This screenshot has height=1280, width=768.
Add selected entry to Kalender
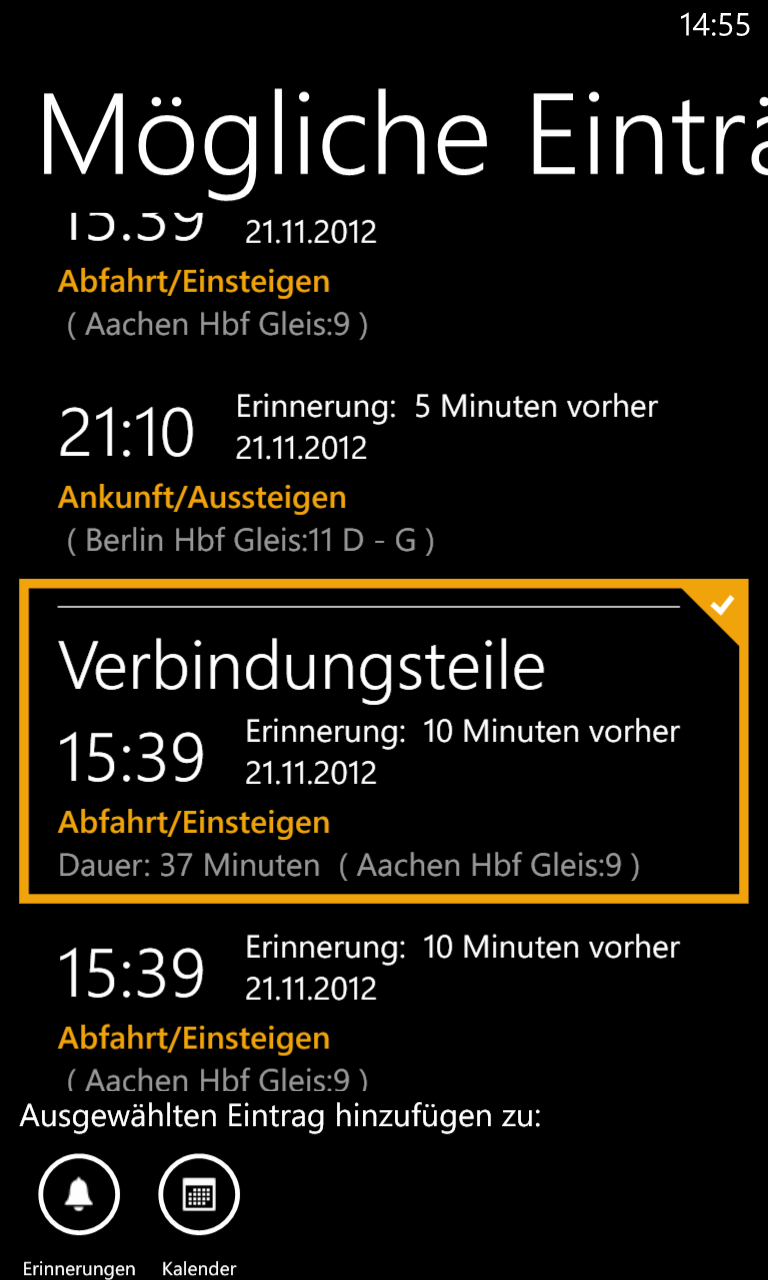click(x=199, y=1195)
